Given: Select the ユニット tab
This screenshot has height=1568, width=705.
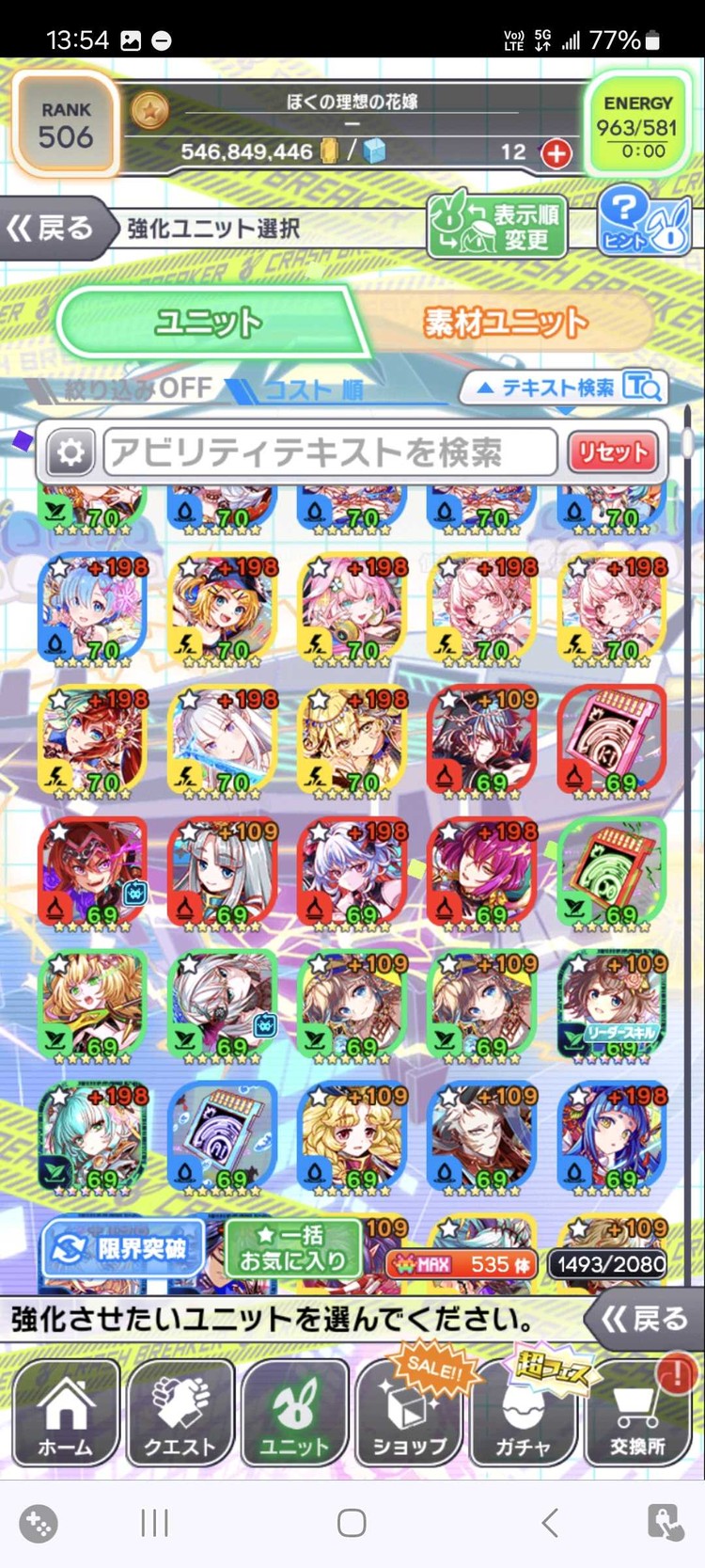Looking at the screenshot, I should [210, 323].
